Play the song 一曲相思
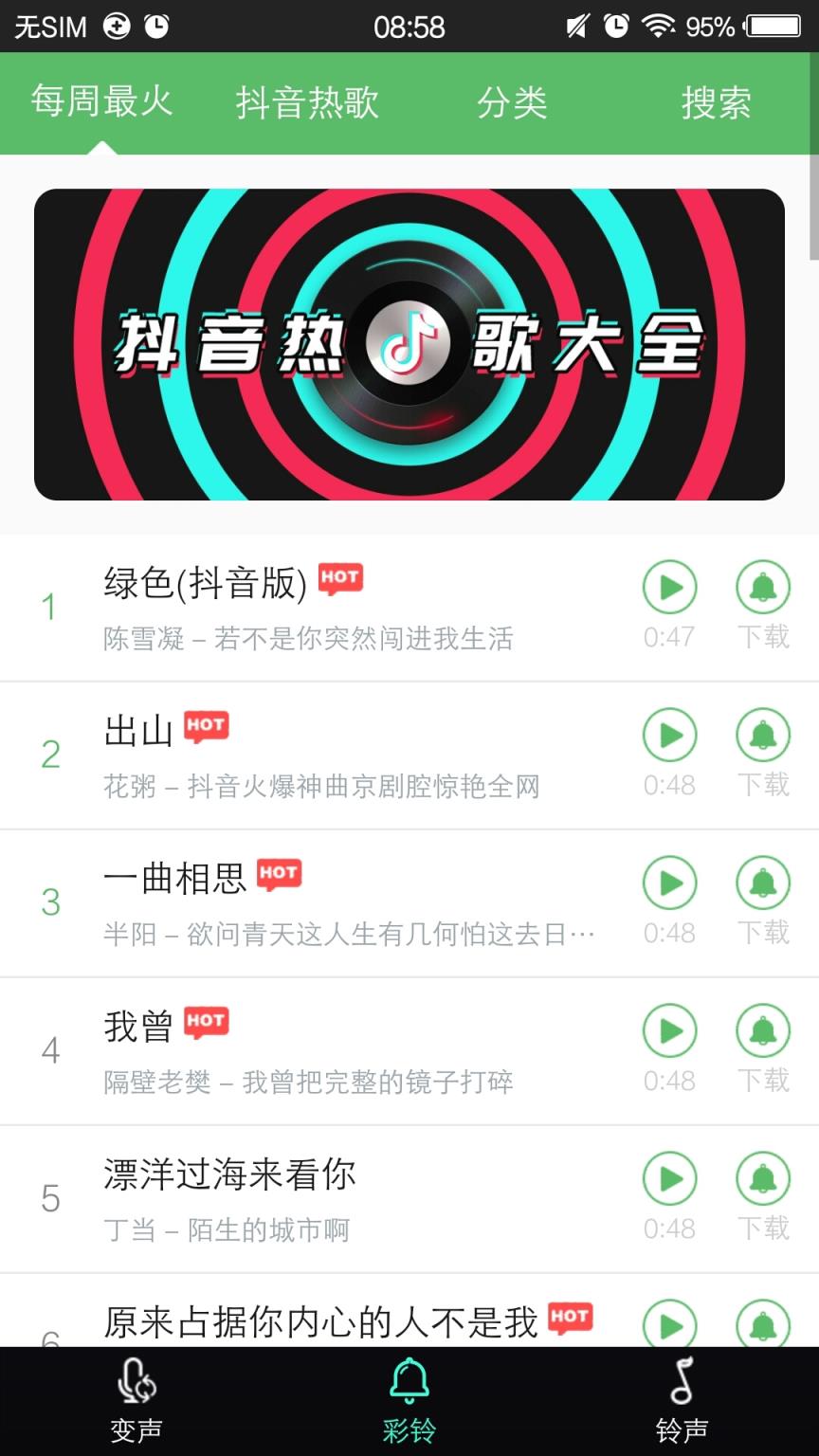 (x=671, y=883)
